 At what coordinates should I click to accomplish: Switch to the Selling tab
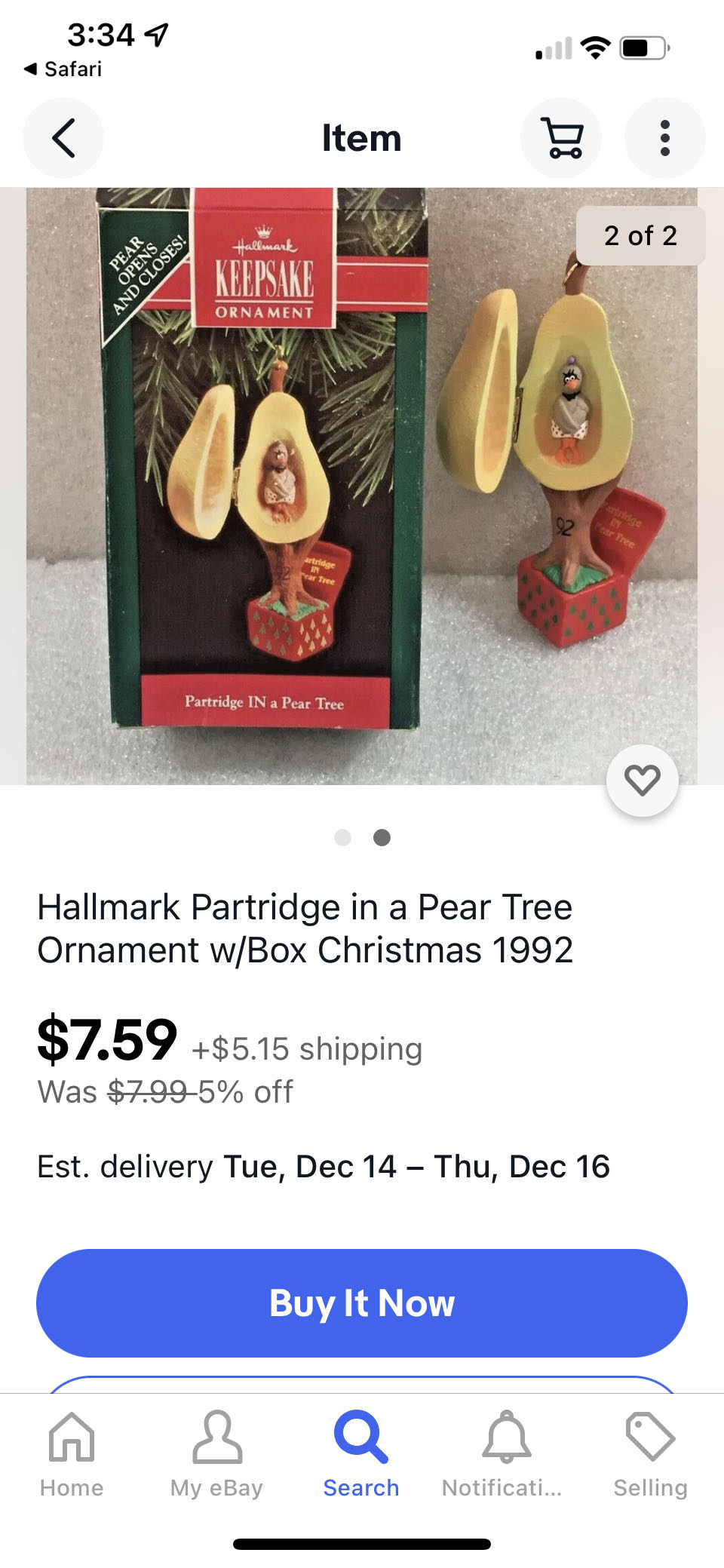coord(650,1454)
